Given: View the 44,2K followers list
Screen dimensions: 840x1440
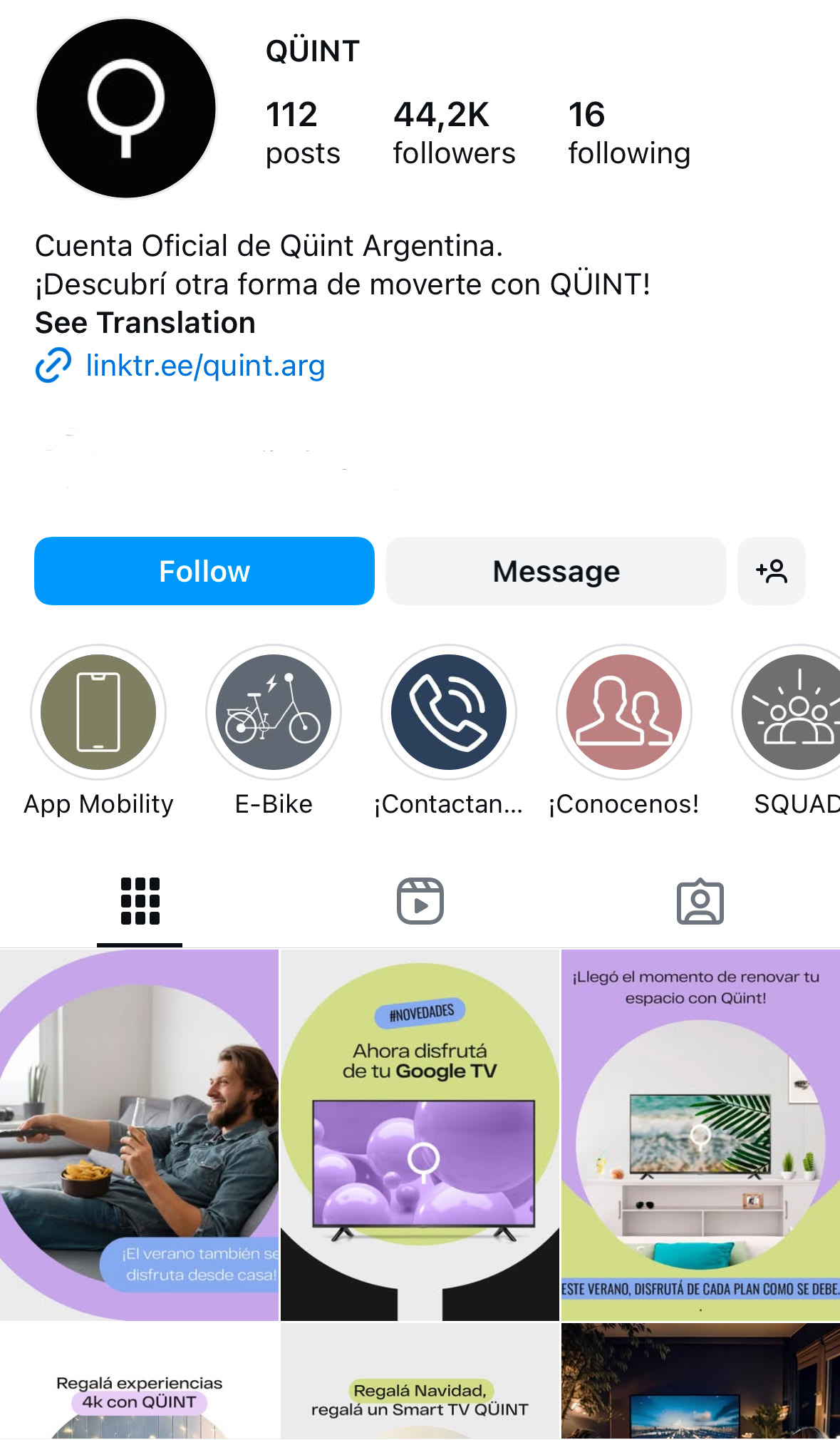Looking at the screenshot, I should [454, 134].
